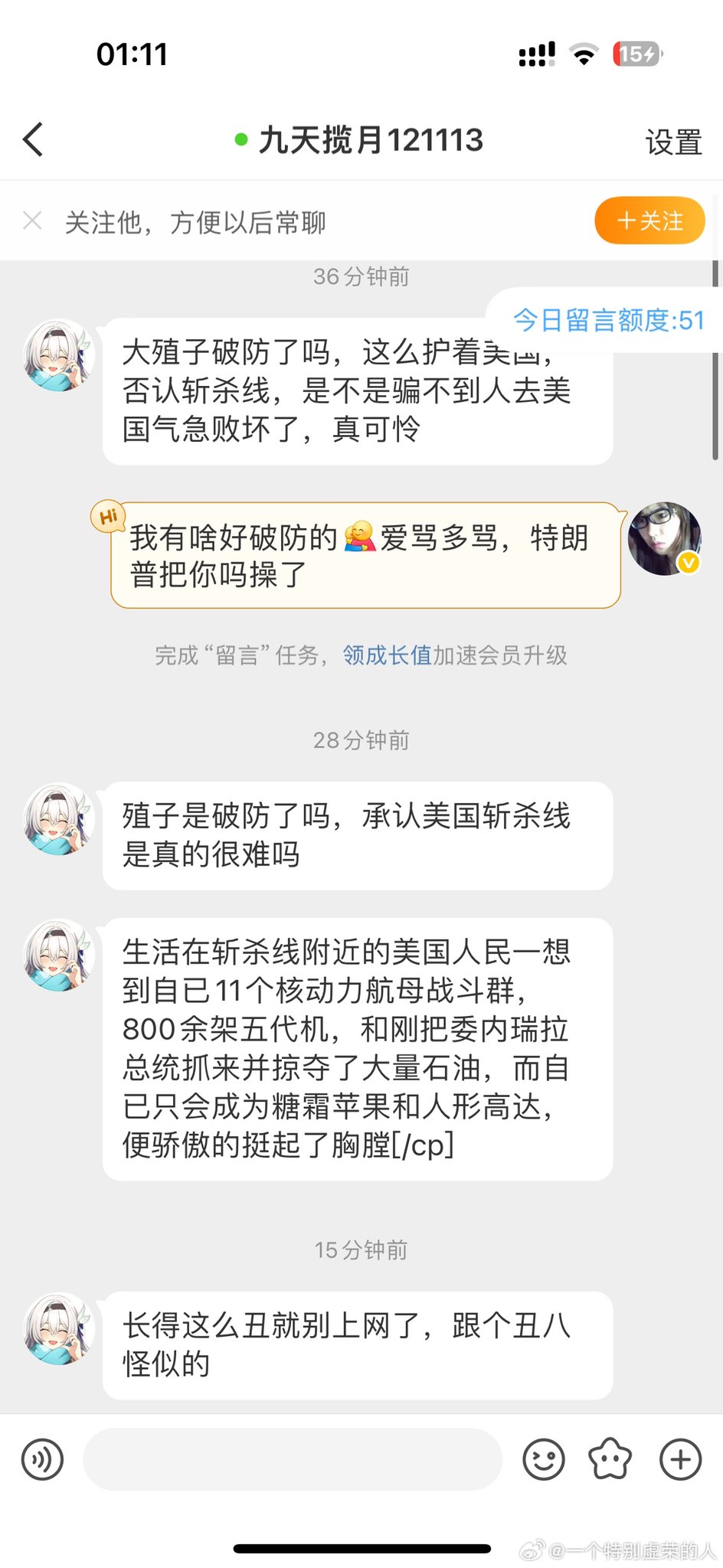The image size is (723, 1568).
Task: Open the emoji picker
Action: coord(544,1459)
